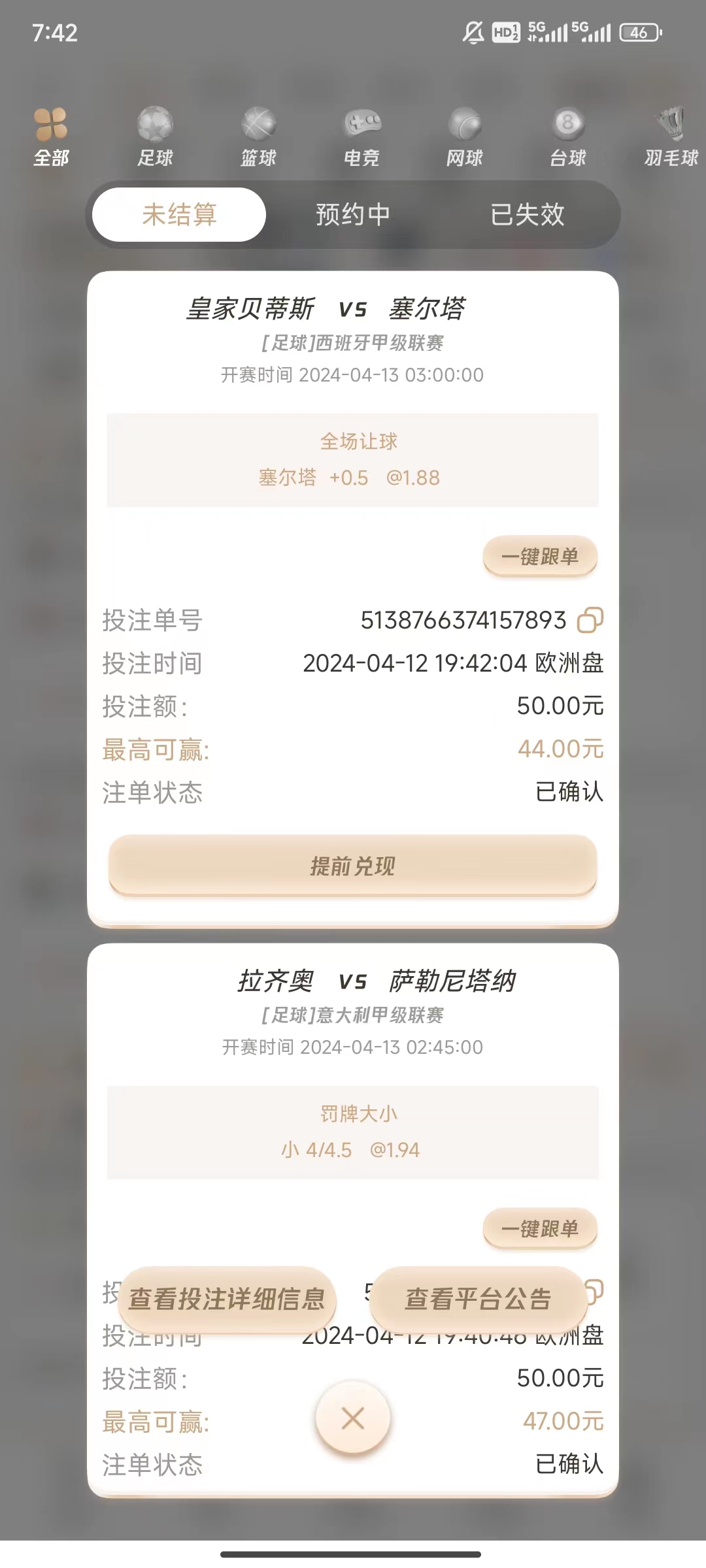Viewport: 706px width, 1568px height.
Task: Select the 台球 category
Action: (x=567, y=137)
